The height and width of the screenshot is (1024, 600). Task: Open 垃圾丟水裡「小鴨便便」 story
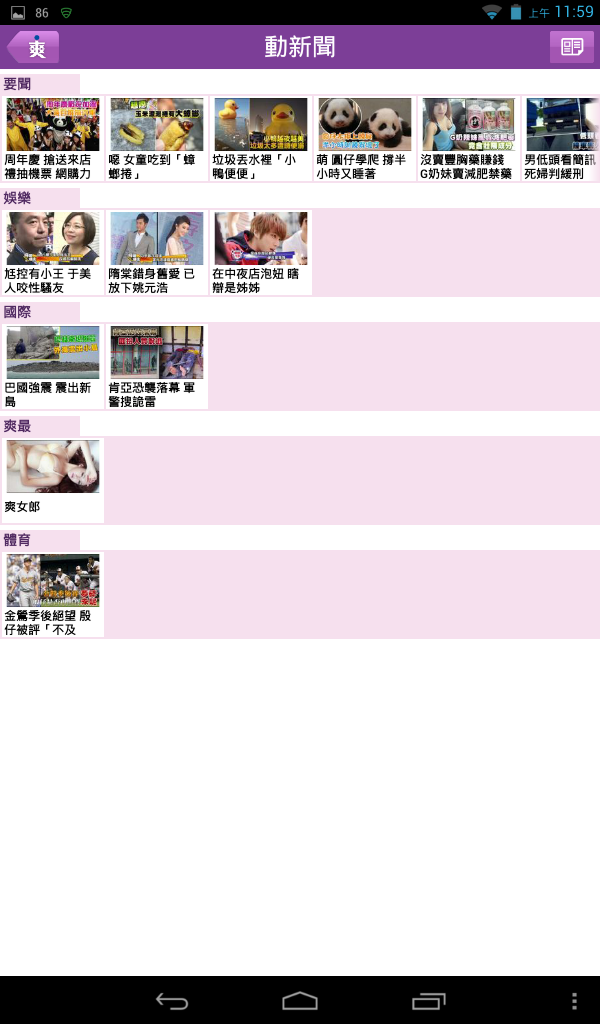260,139
